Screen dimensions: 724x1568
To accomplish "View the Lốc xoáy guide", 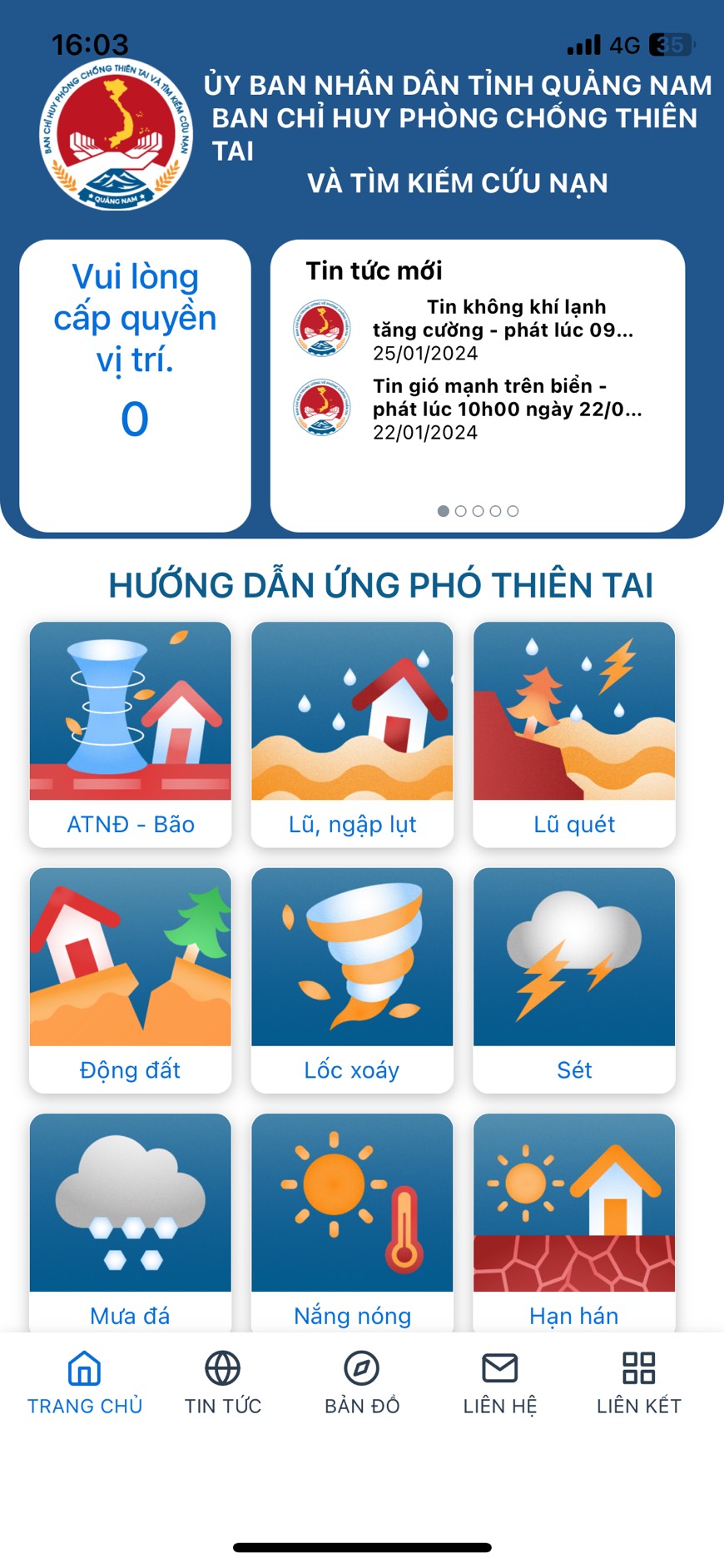I will coord(352,980).
